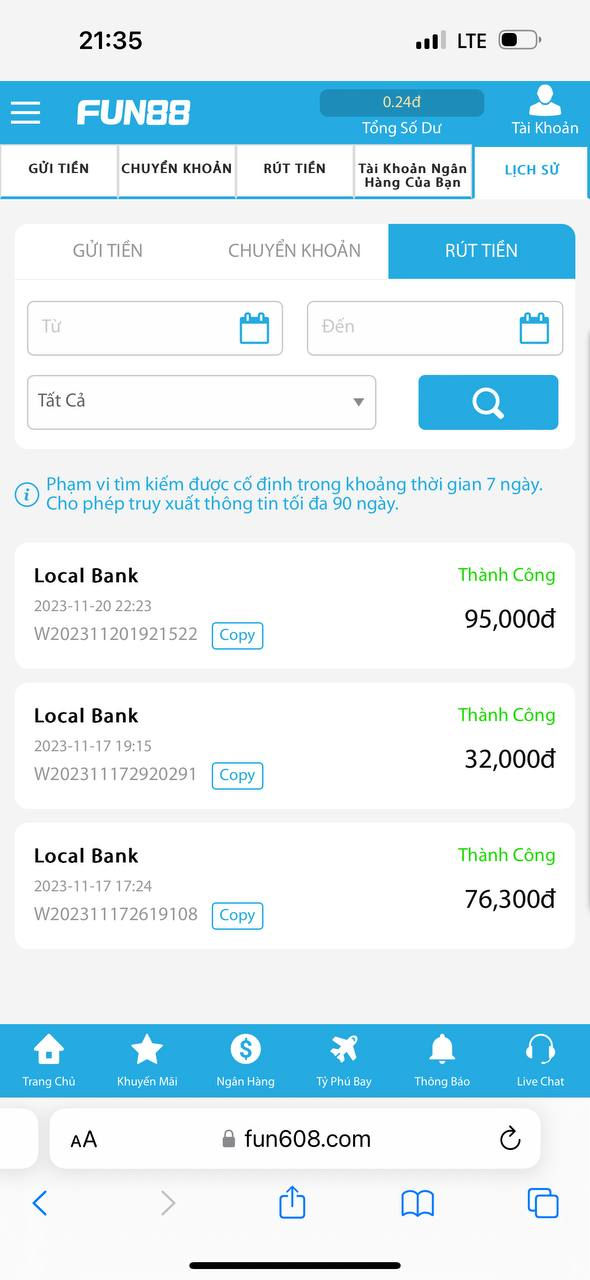Select GỬI TIỀN history segment

pyautogui.click(x=108, y=251)
